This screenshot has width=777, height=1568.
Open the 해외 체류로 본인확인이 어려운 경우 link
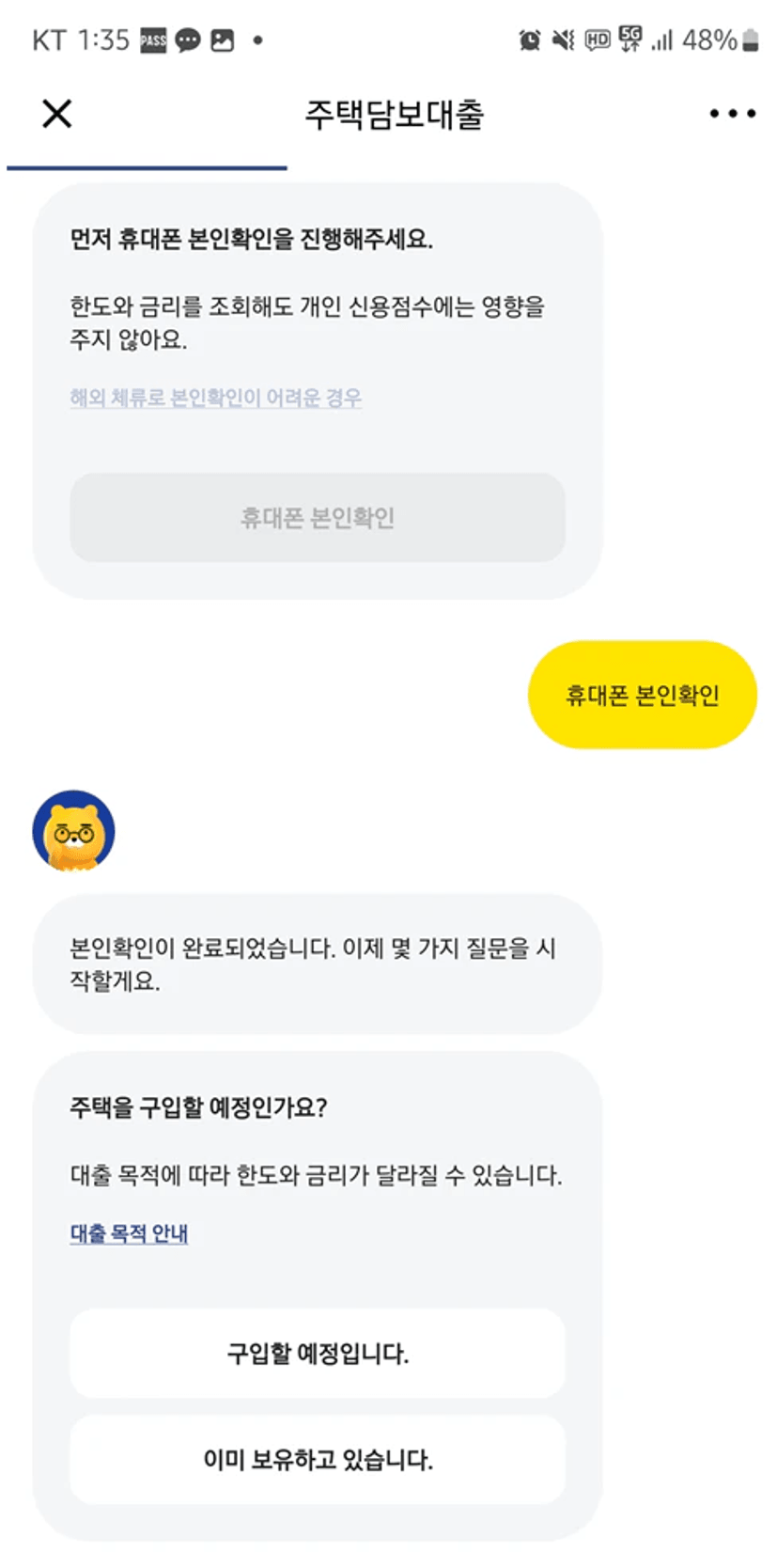[x=215, y=398]
